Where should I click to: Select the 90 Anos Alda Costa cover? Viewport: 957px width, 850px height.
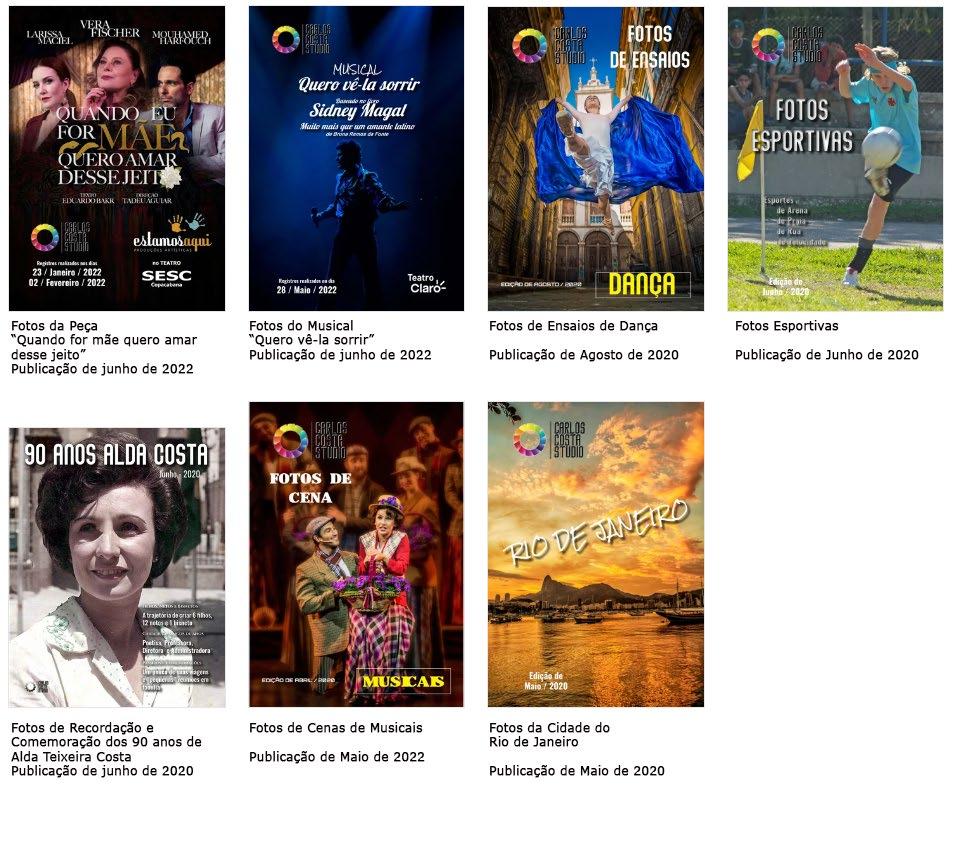[x=117, y=567]
